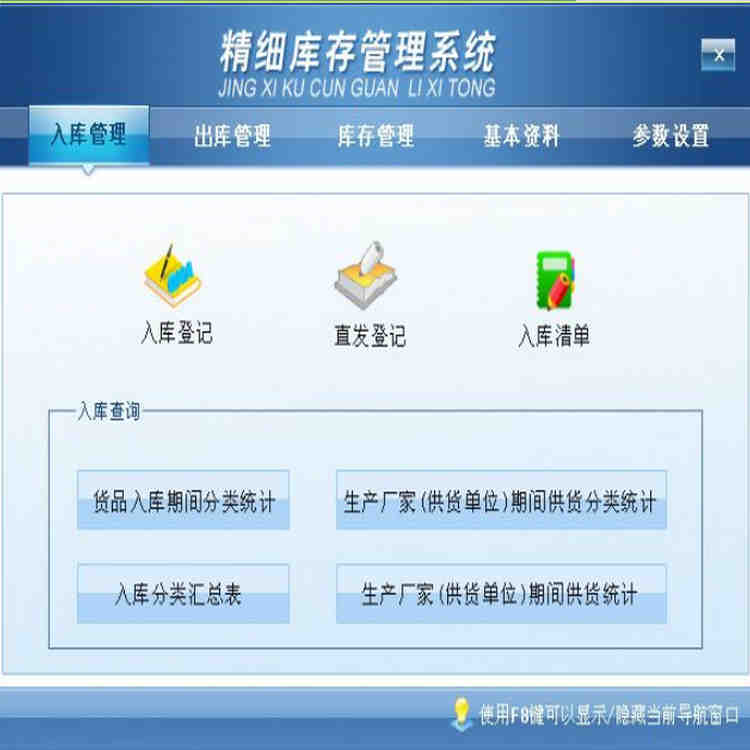Open 货品入库期间分类统计 report
The width and height of the screenshot is (750, 750).
coord(183,500)
